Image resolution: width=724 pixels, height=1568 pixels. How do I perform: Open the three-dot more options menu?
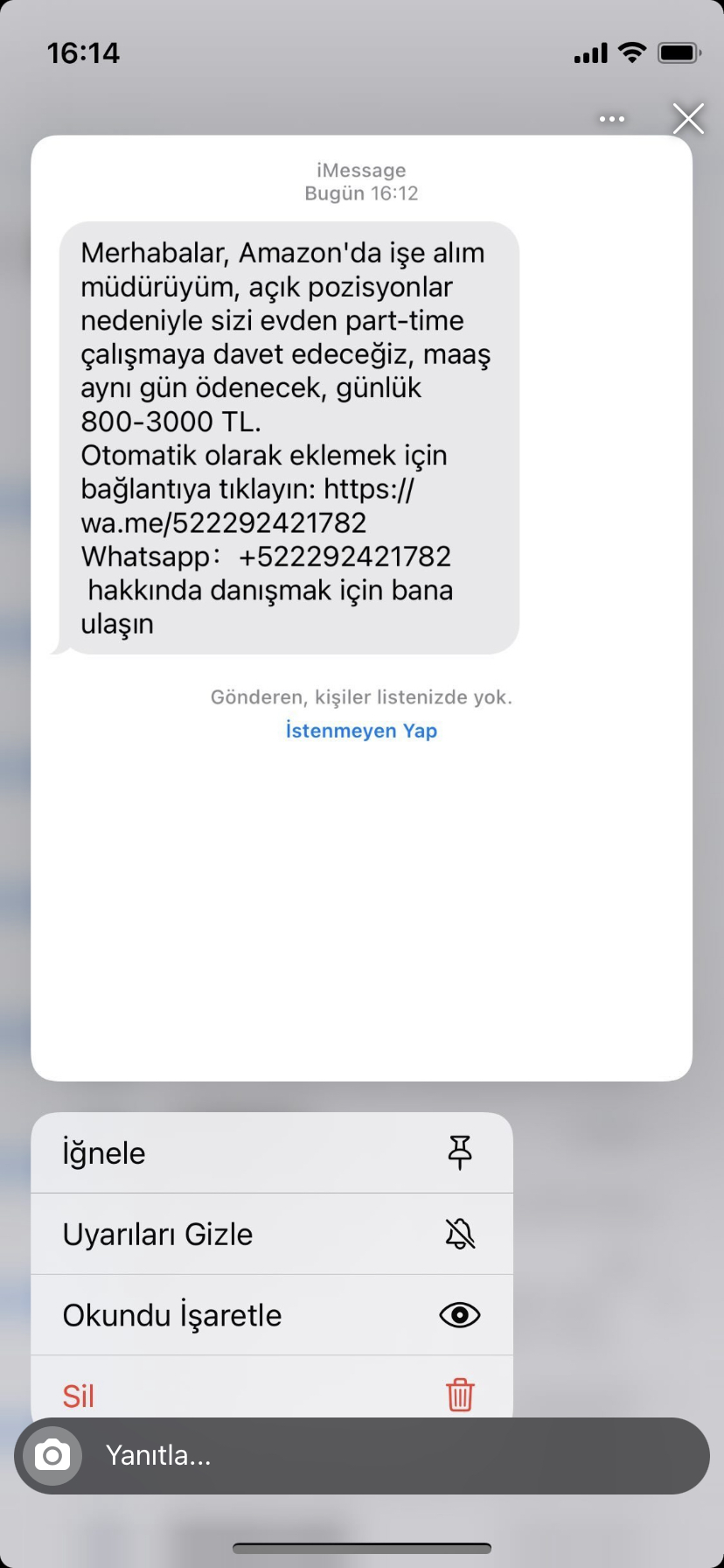612,119
